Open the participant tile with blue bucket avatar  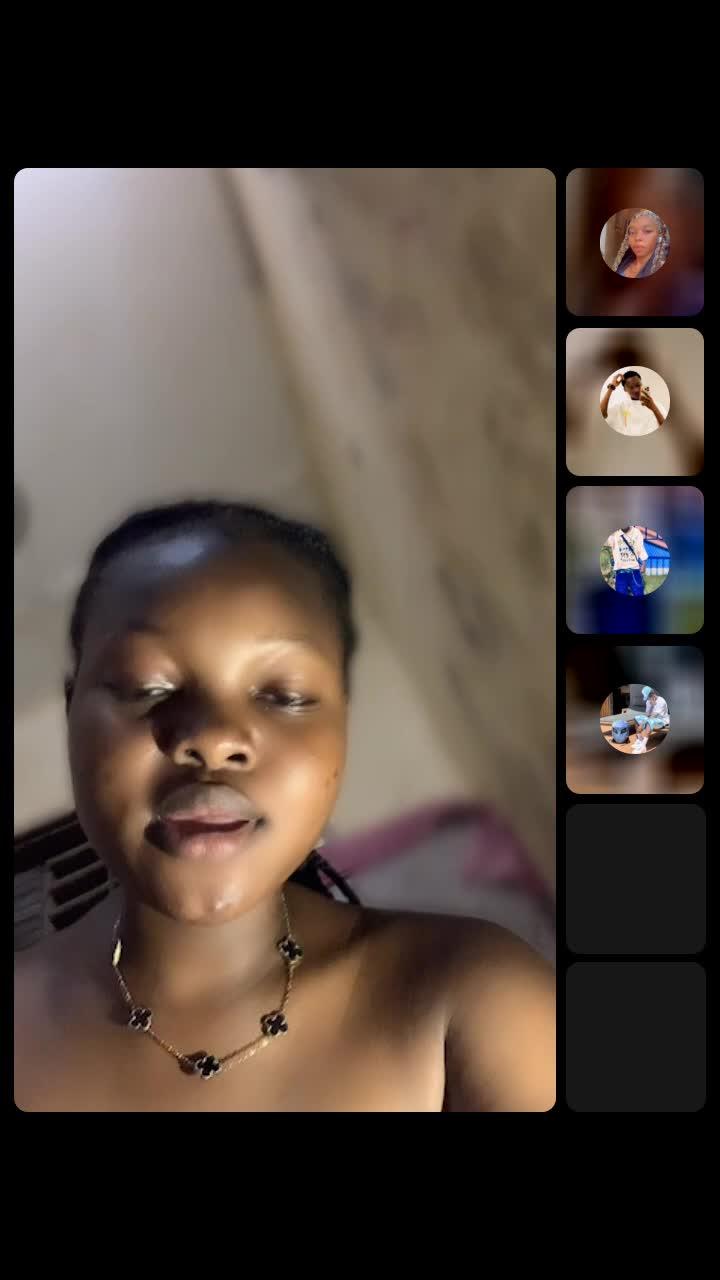tap(635, 719)
